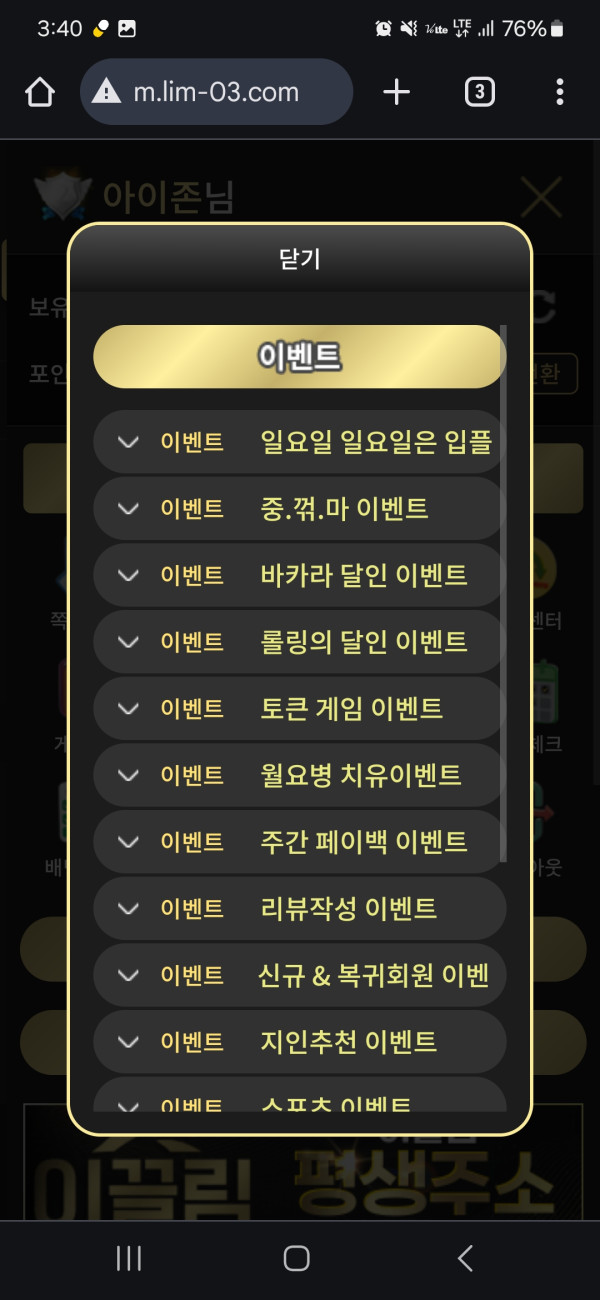Expand the 리뷰작성 이벤트 row
600x1300 pixels.
click(299, 908)
